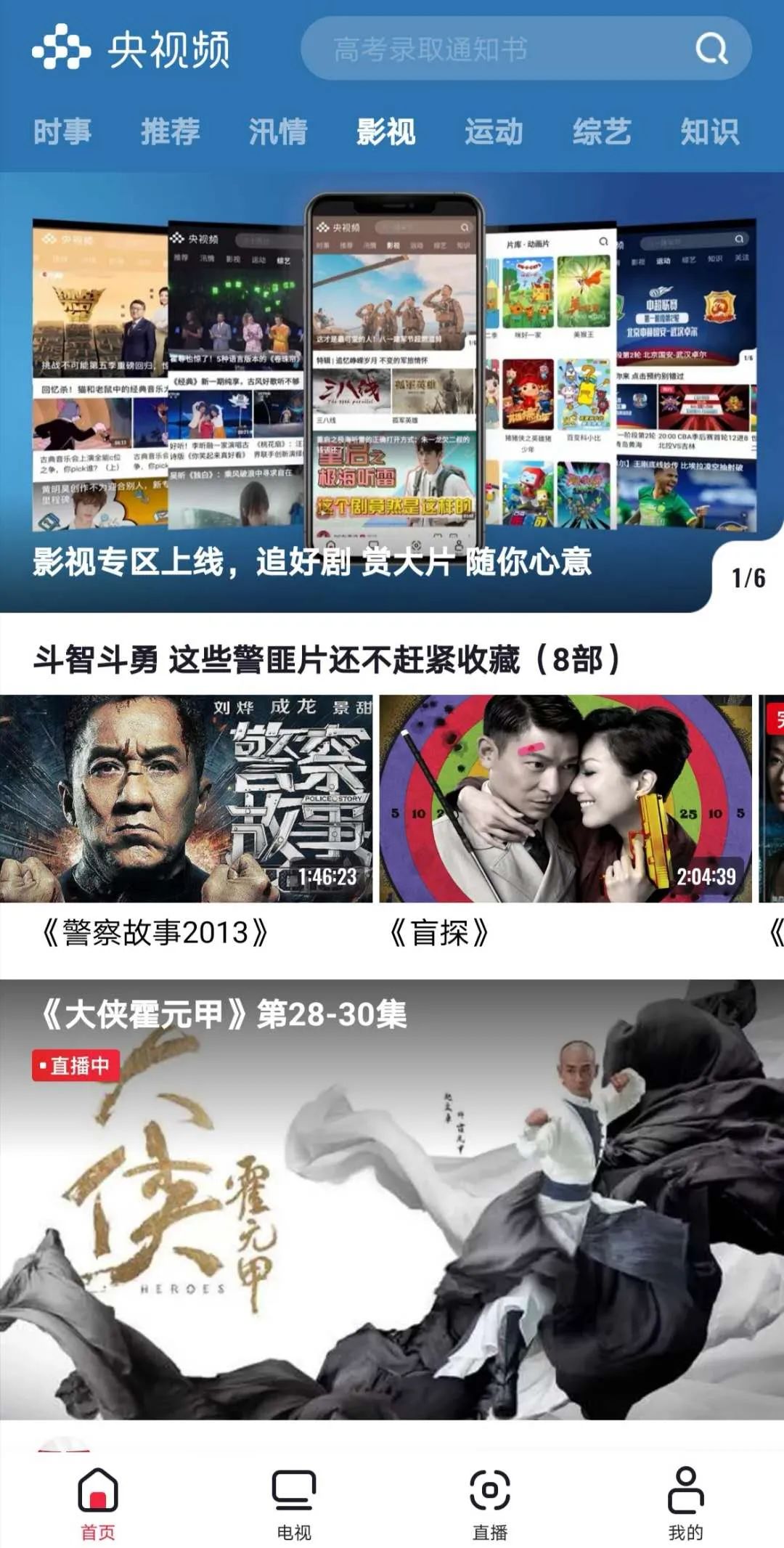Switch to the 知识 tab
Image resolution: width=784 pixels, height=1548 pixels.
tap(710, 133)
